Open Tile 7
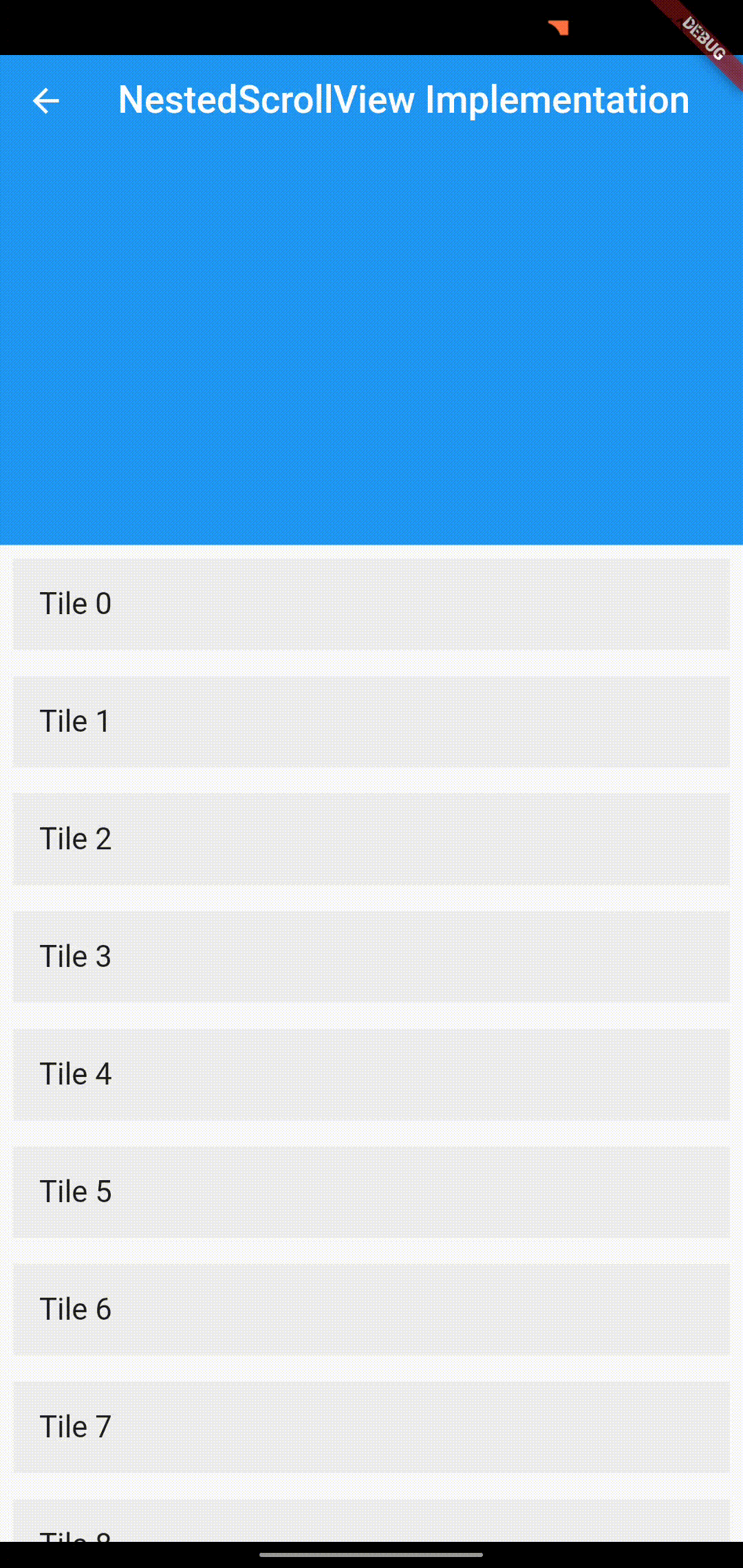 pyautogui.click(x=371, y=1427)
